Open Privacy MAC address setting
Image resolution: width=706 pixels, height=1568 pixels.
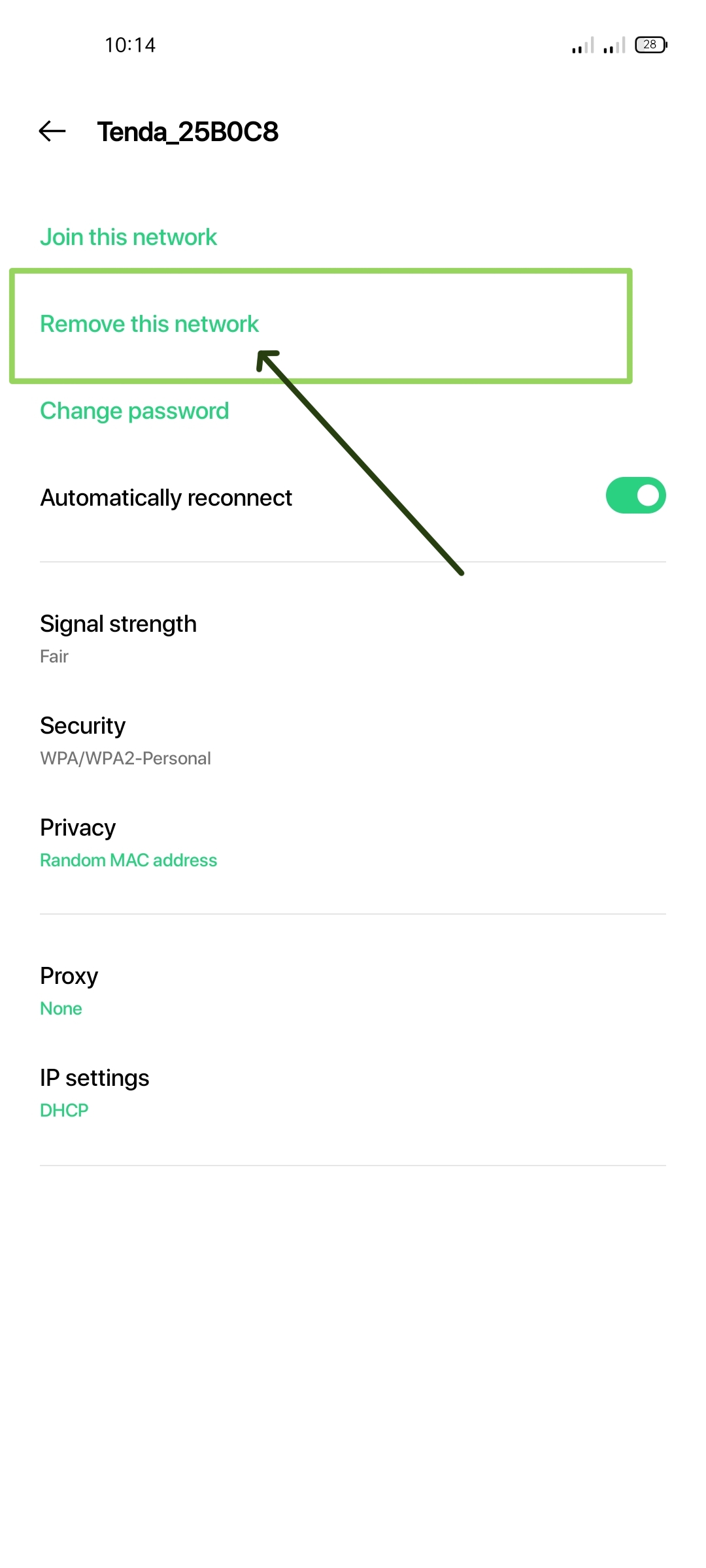(x=128, y=843)
